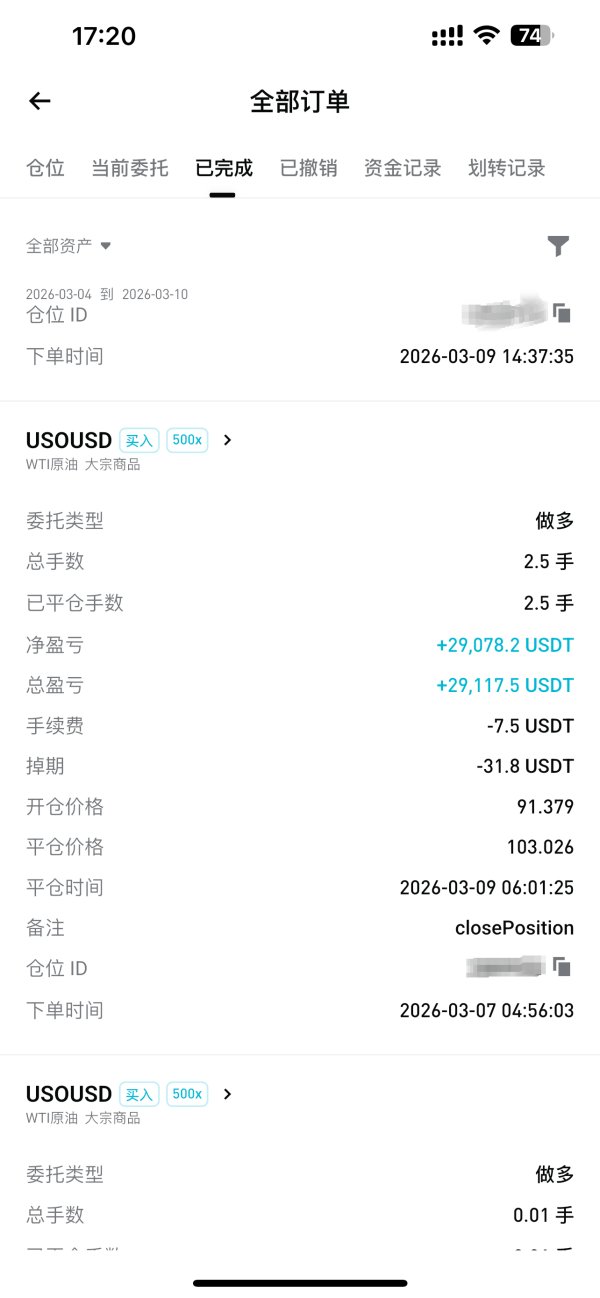This screenshot has width=600, height=1298.
Task: Open USOUSD details for the 0.01 手 order
Action: click(228, 1094)
